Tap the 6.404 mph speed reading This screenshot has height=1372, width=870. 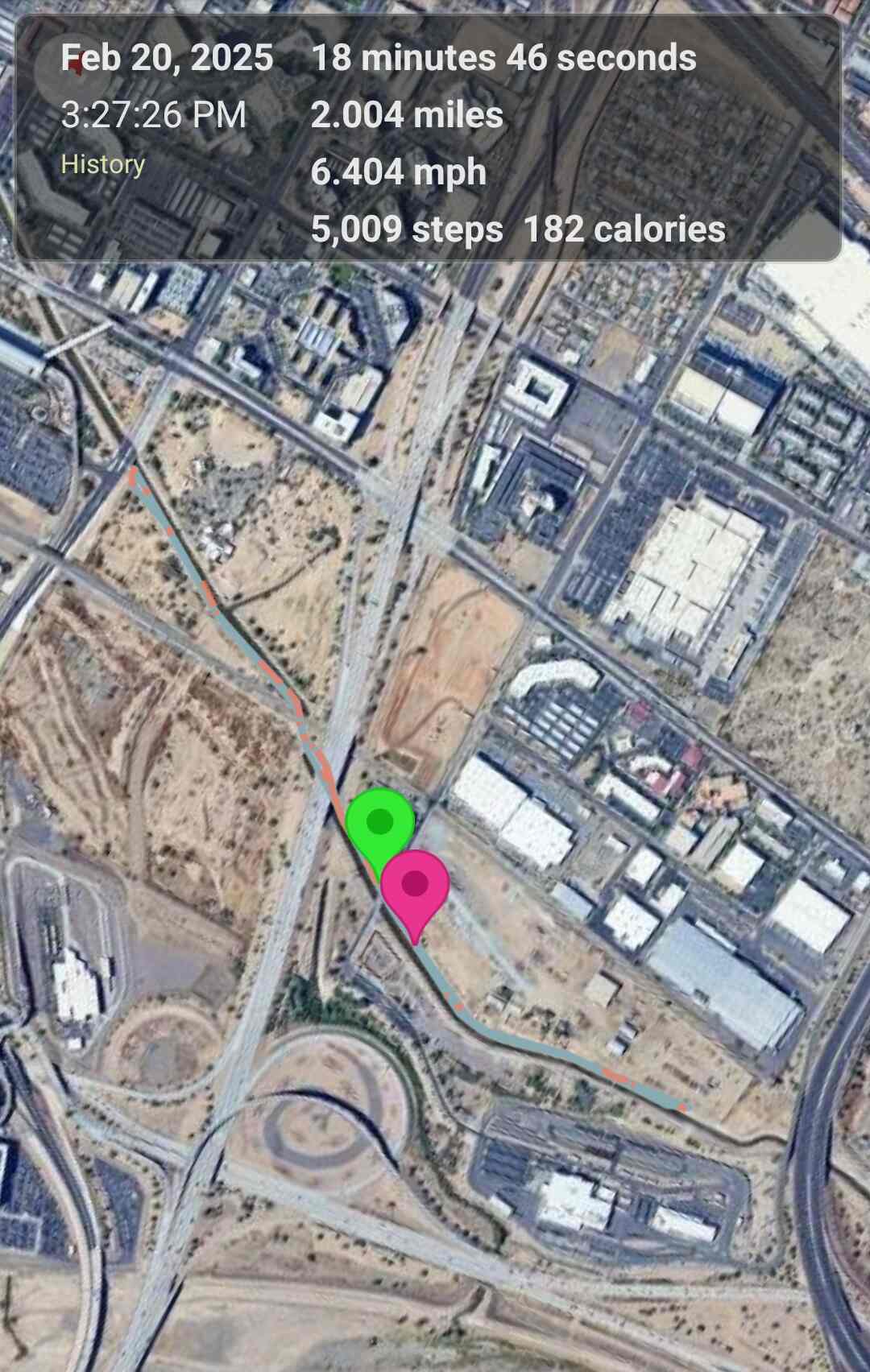(x=399, y=171)
